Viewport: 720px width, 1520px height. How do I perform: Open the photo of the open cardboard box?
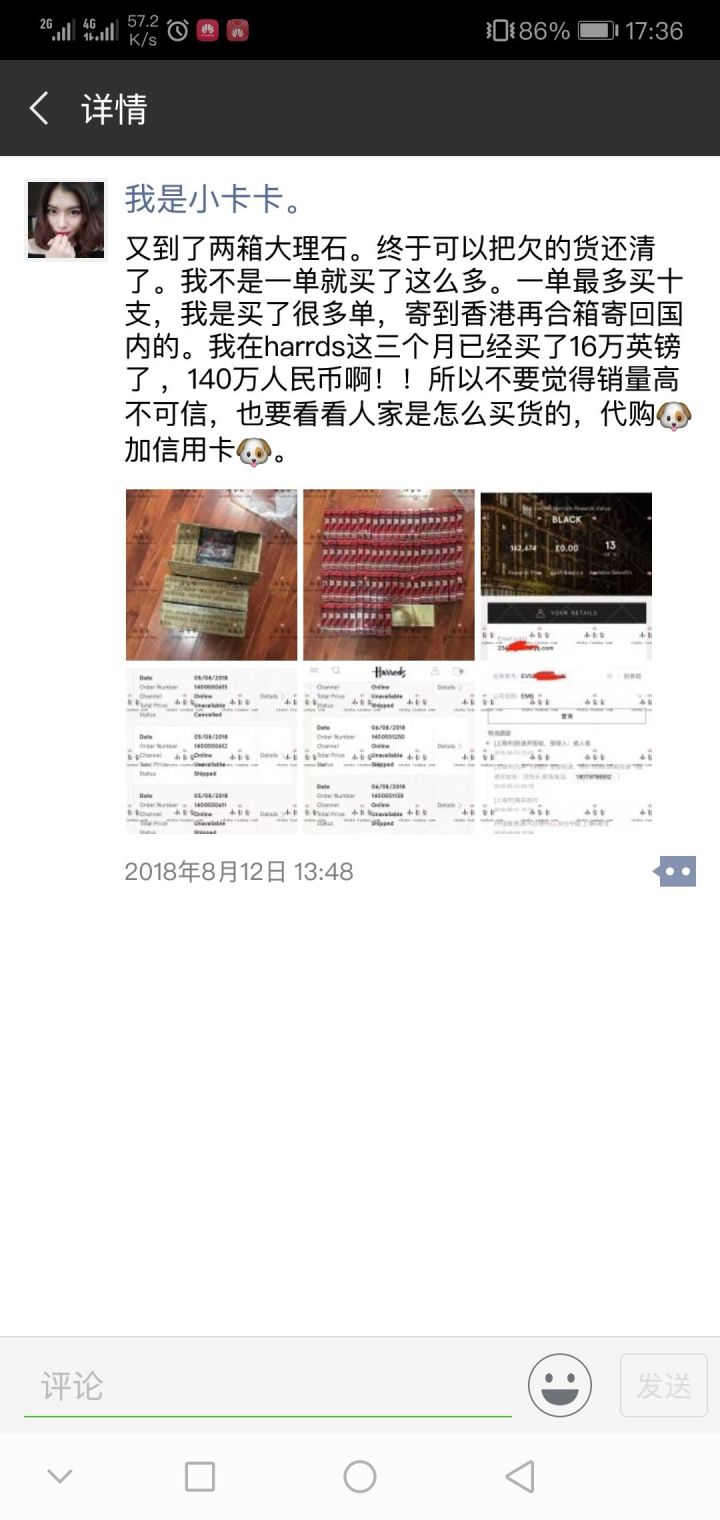click(x=211, y=575)
